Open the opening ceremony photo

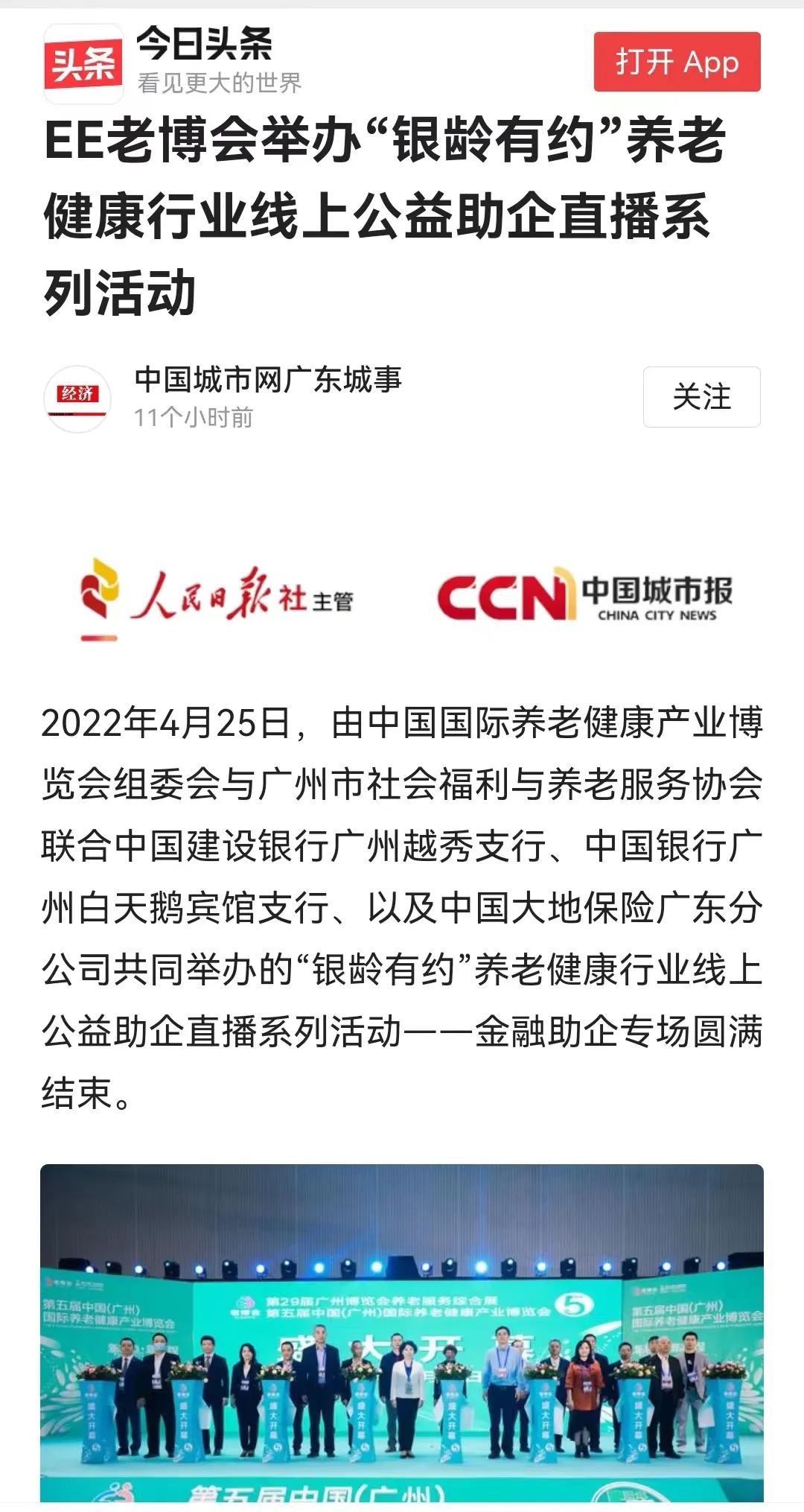coord(402,1332)
